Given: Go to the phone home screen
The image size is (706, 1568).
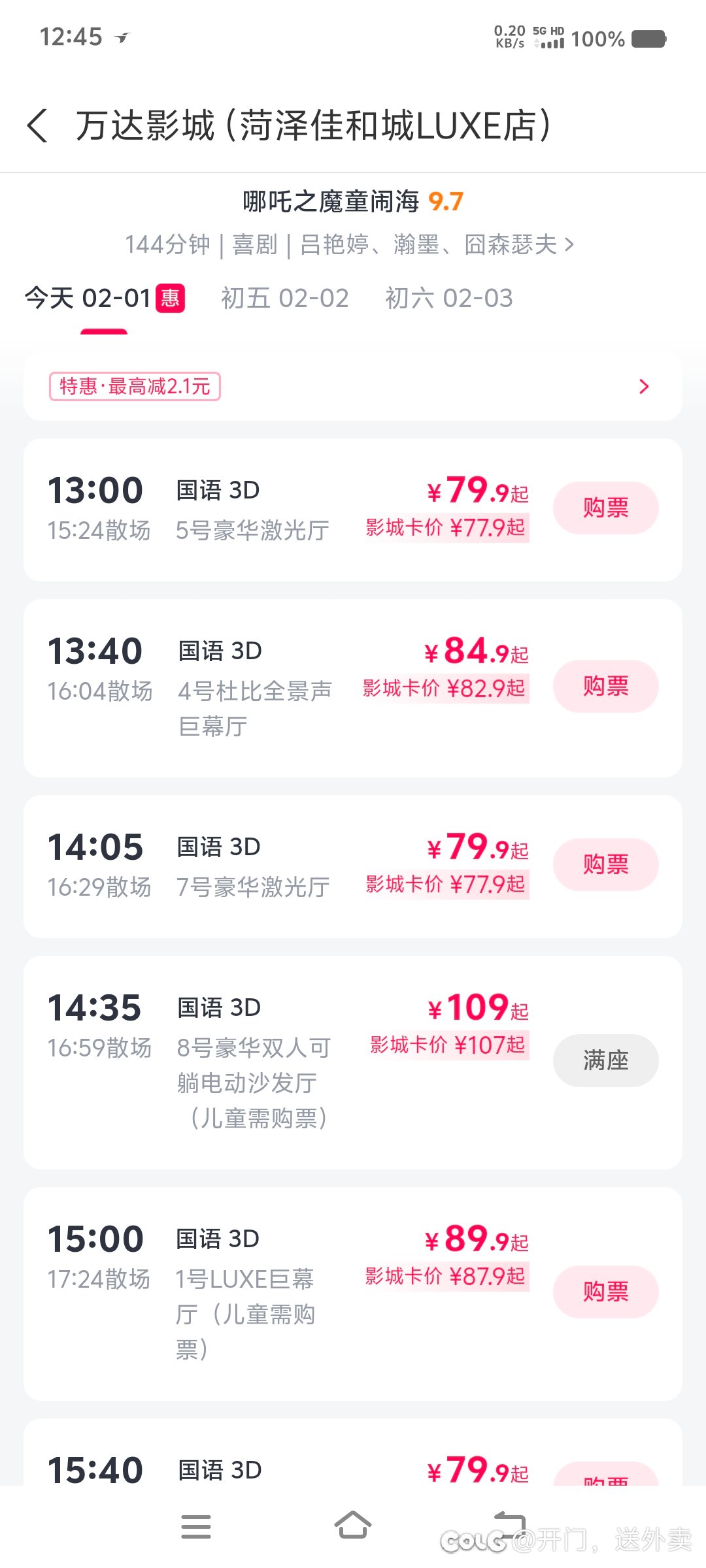Looking at the screenshot, I should click(353, 1526).
